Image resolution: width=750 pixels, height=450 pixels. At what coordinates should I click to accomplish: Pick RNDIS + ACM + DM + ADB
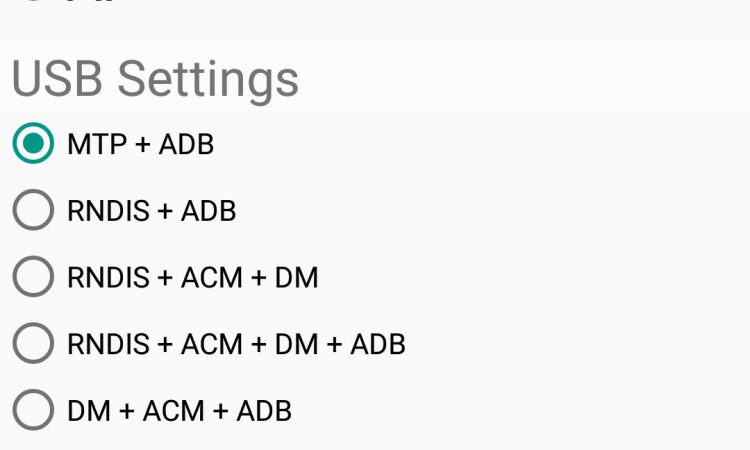tap(34, 344)
